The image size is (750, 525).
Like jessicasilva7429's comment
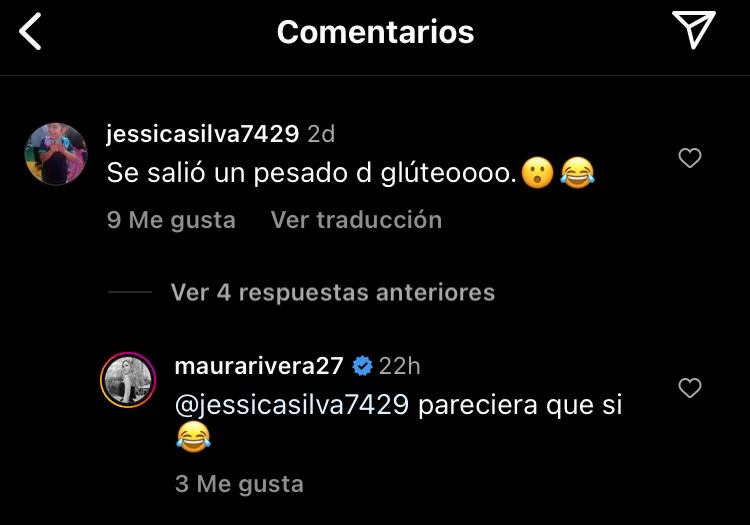coord(690,158)
